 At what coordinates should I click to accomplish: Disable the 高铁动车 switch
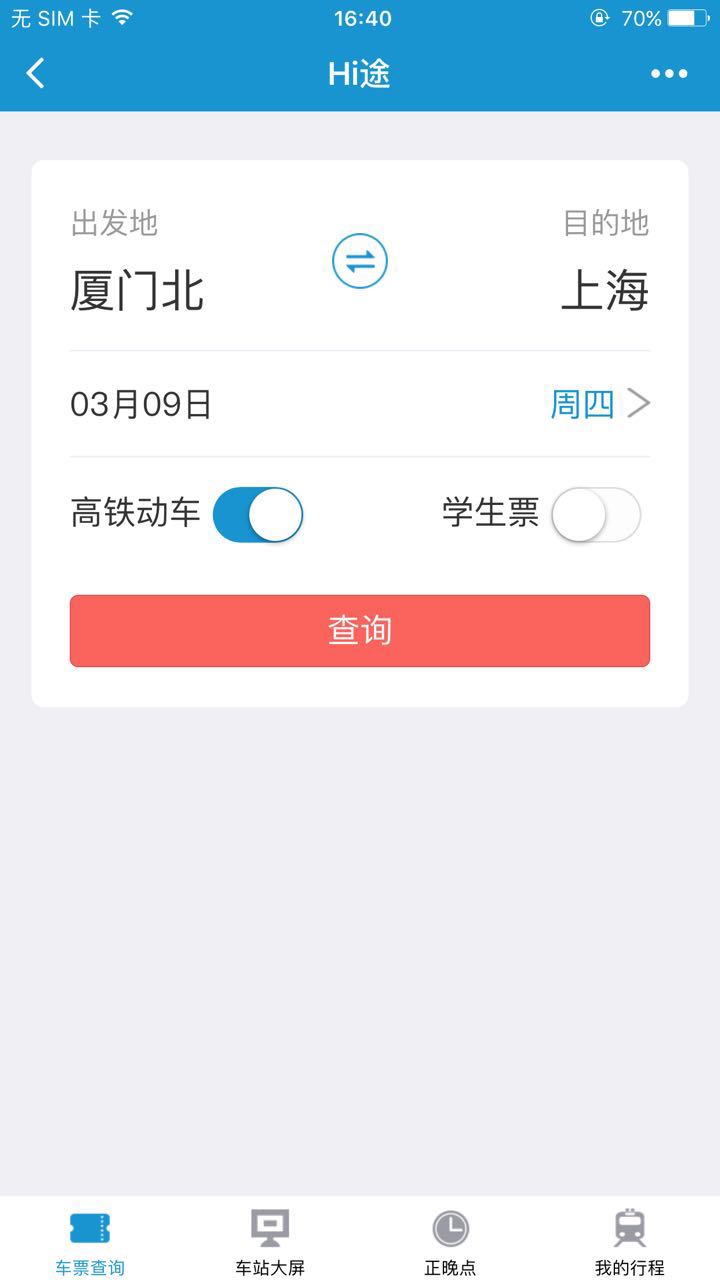(258, 515)
